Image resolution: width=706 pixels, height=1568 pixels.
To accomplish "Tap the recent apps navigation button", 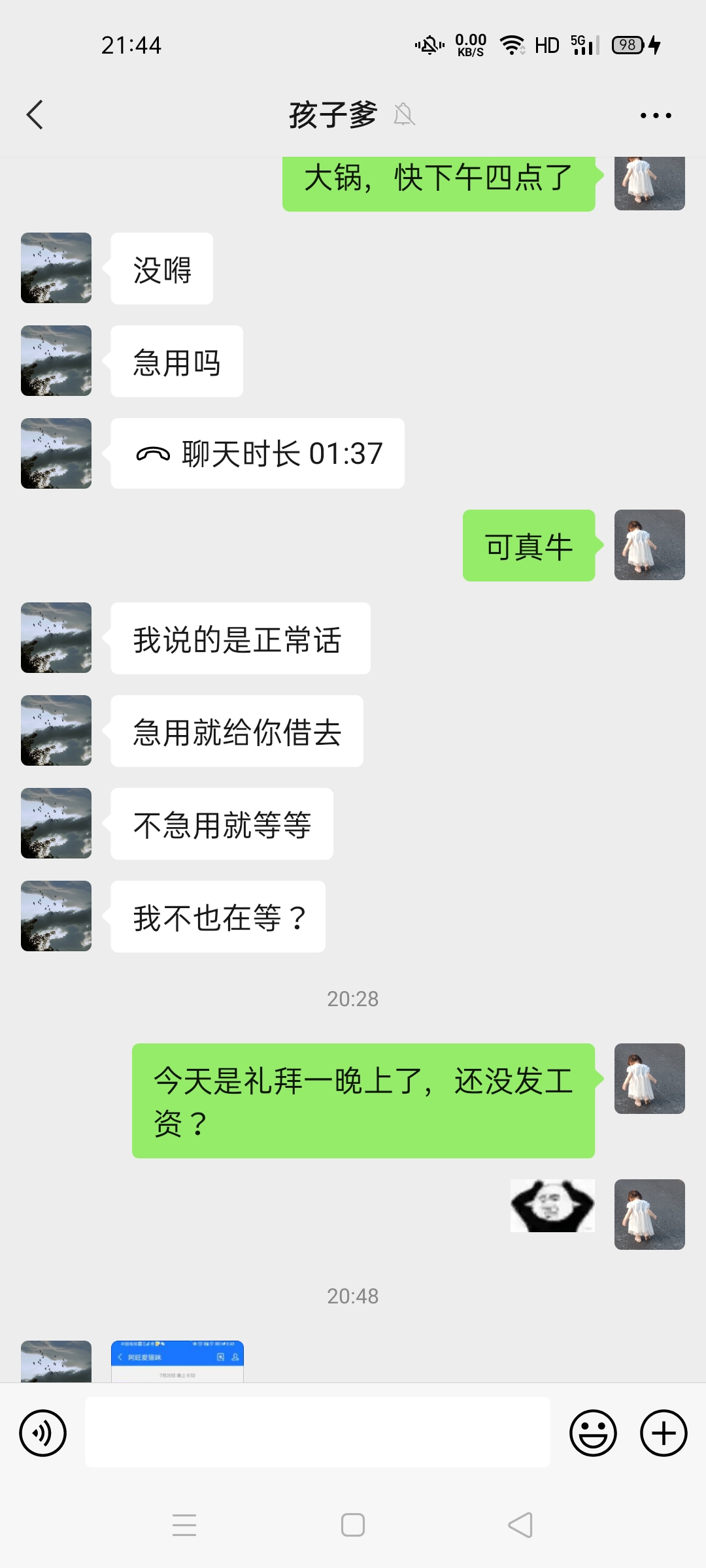I will [185, 1526].
